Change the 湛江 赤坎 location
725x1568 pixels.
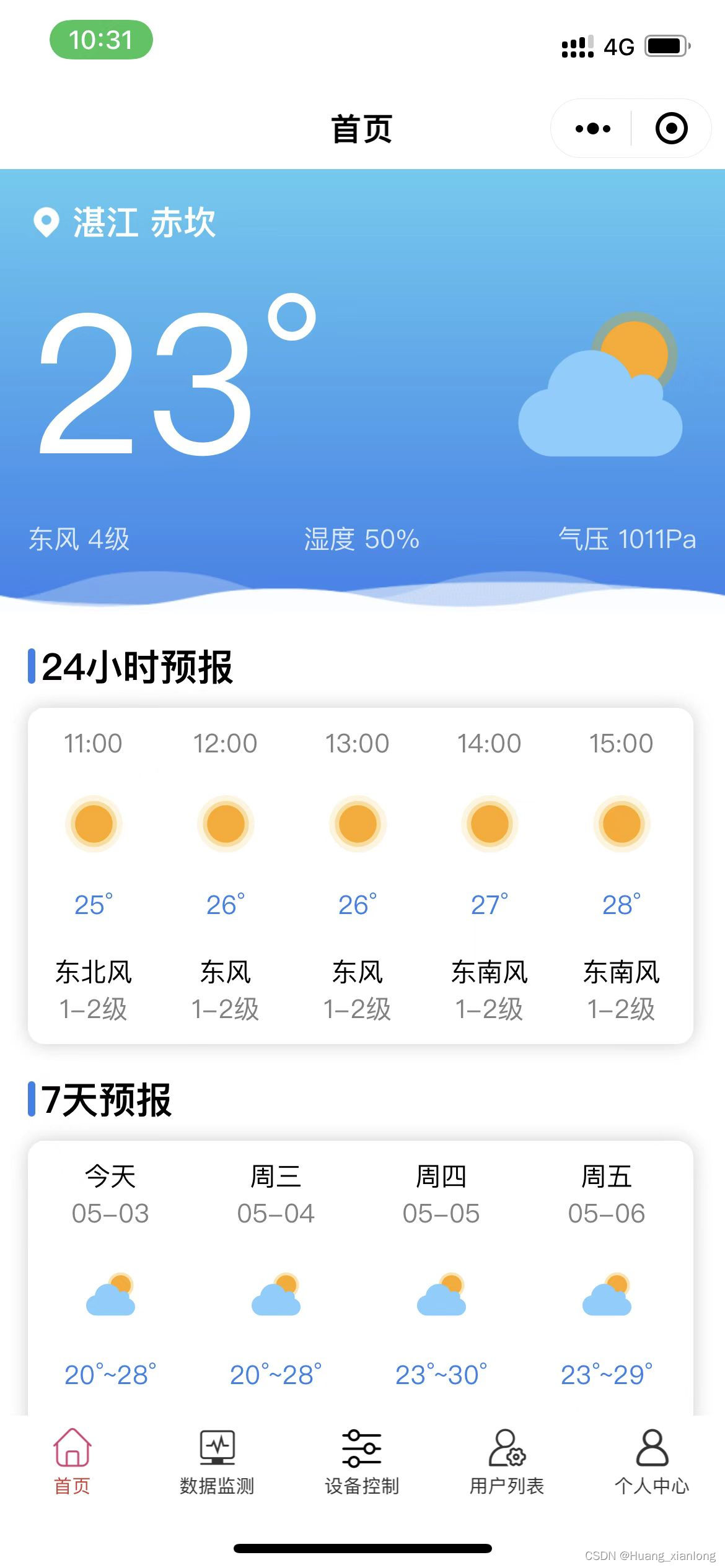(124, 222)
